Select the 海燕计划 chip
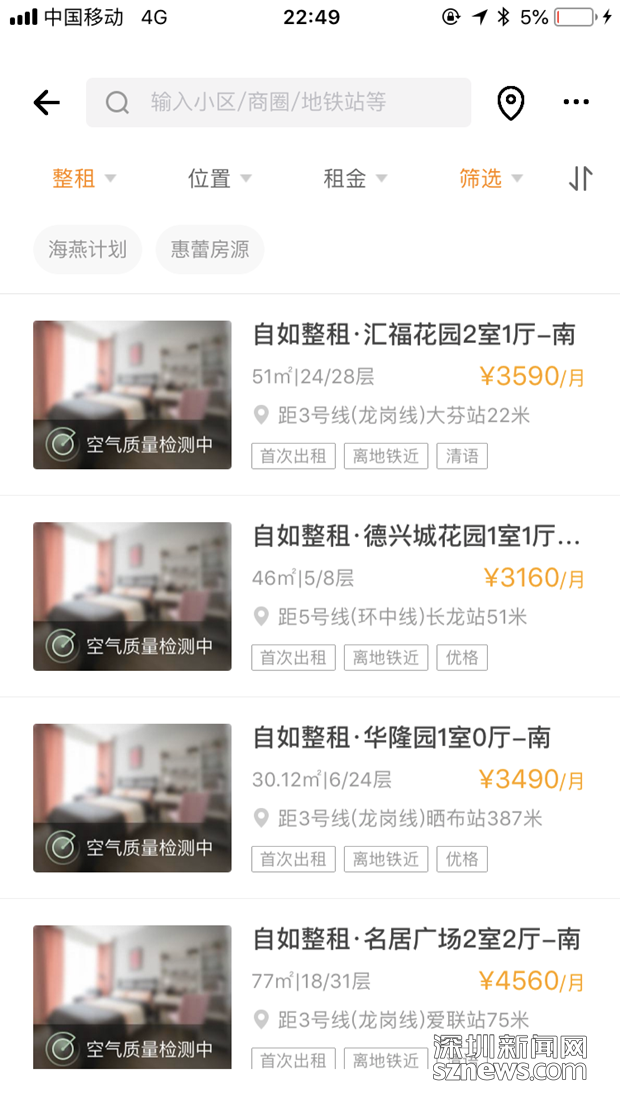The width and height of the screenshot is (620, 1102). point(88,250)
